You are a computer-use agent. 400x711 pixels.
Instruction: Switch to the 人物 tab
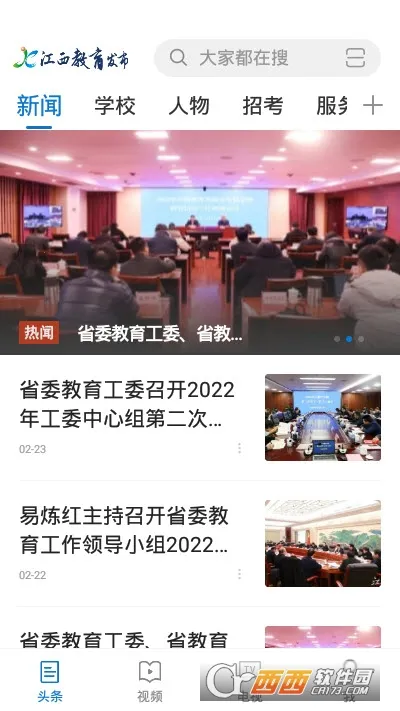189,106
